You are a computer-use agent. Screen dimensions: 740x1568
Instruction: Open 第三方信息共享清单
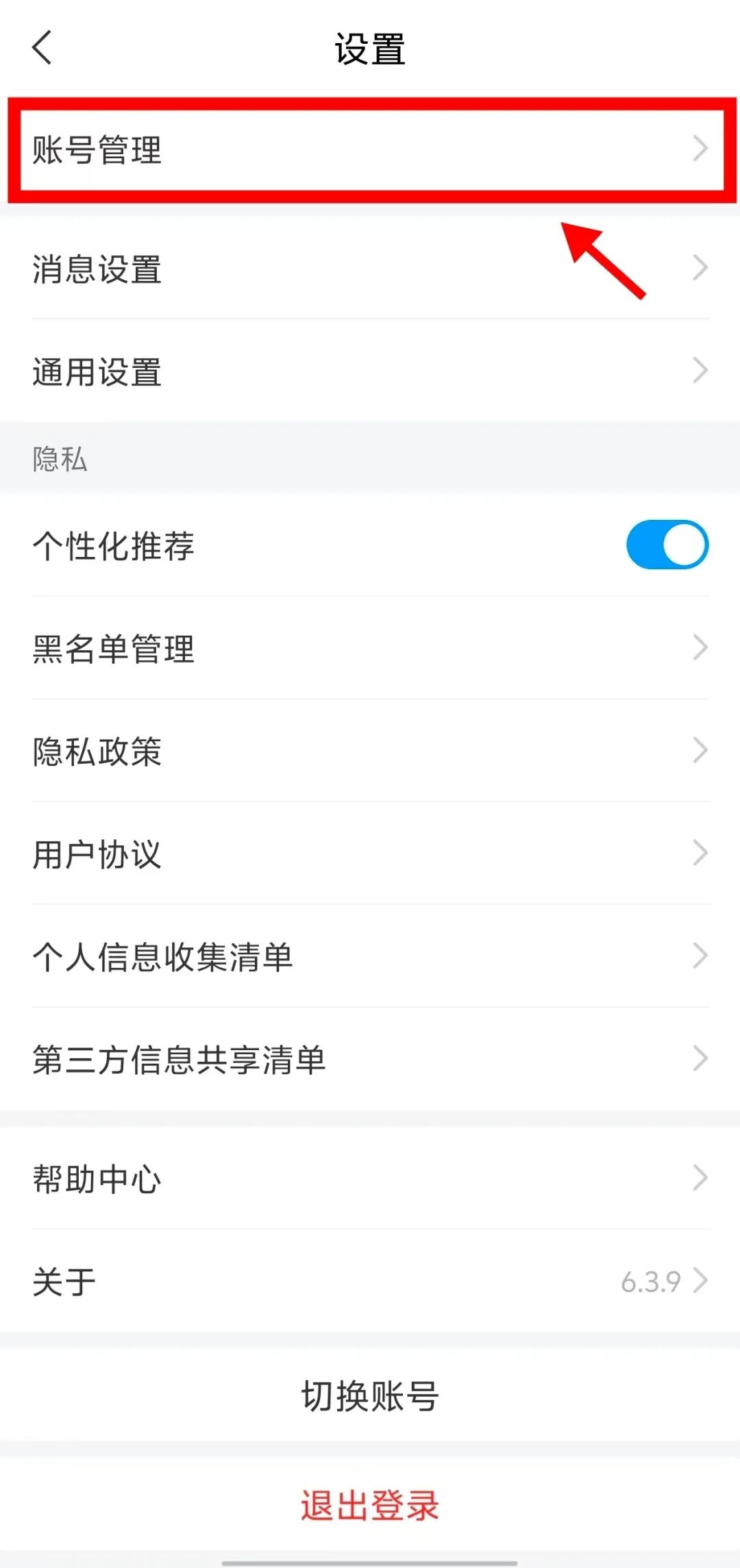tap(370, 1059)
